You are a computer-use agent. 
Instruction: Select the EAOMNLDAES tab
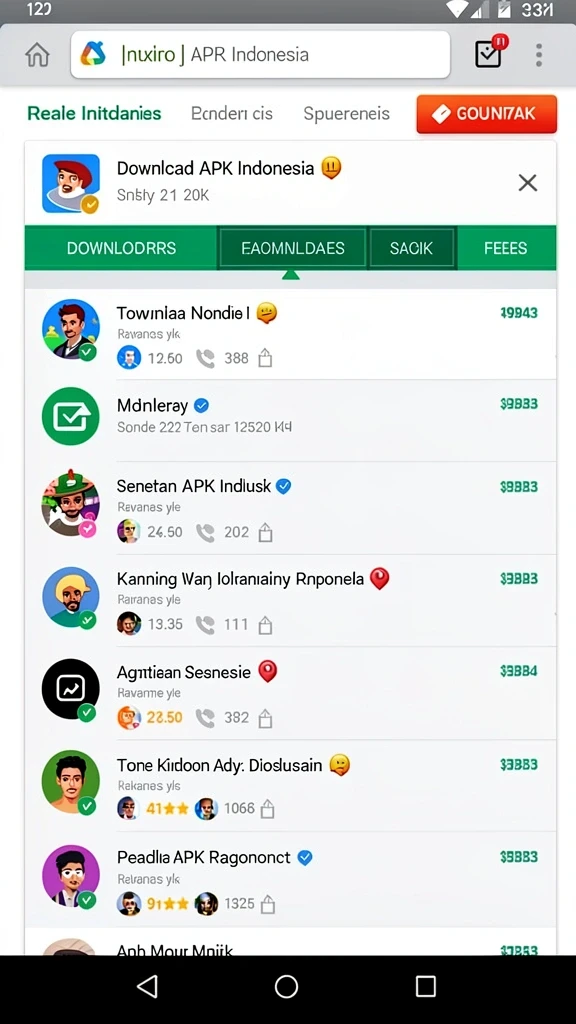click(293, 248)
